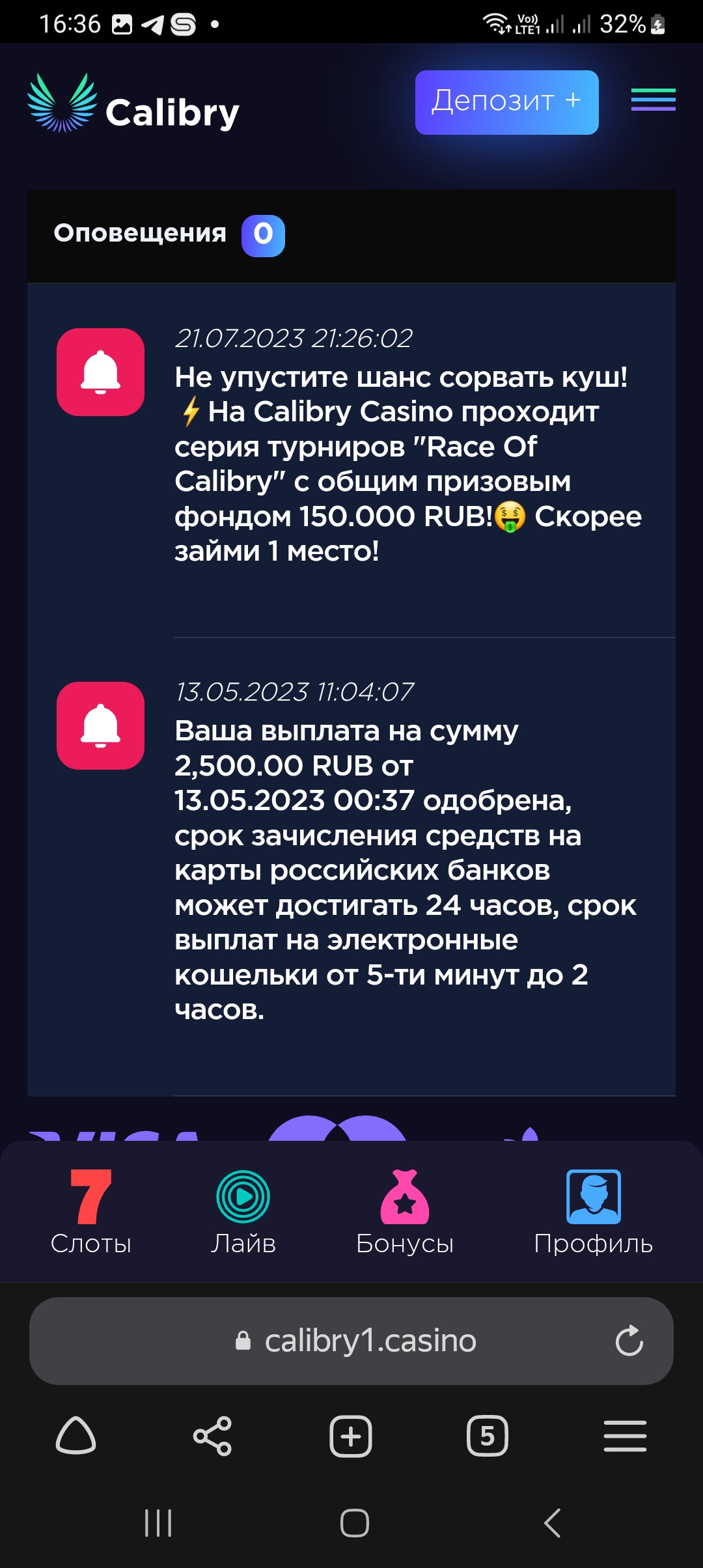Screen dimensions: 703x1568
Task: Open the browser menu in the toolbar
Action: click(x=625, y=1436)
